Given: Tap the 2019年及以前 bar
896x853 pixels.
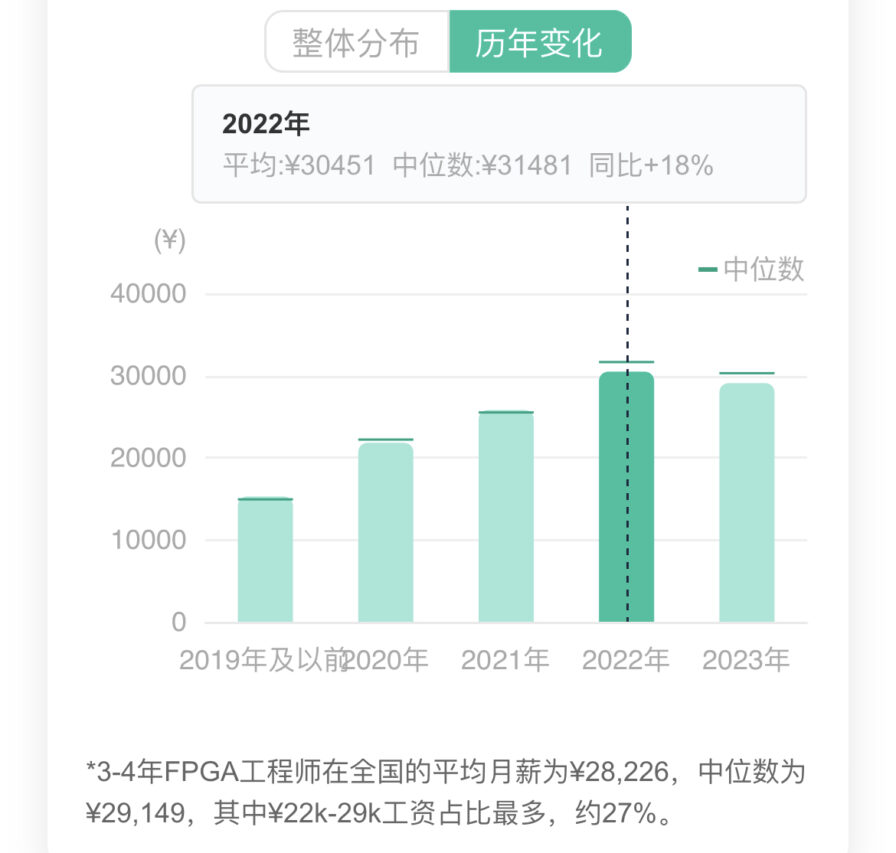Looking at the screenshot, I should [x=265, y=560].
